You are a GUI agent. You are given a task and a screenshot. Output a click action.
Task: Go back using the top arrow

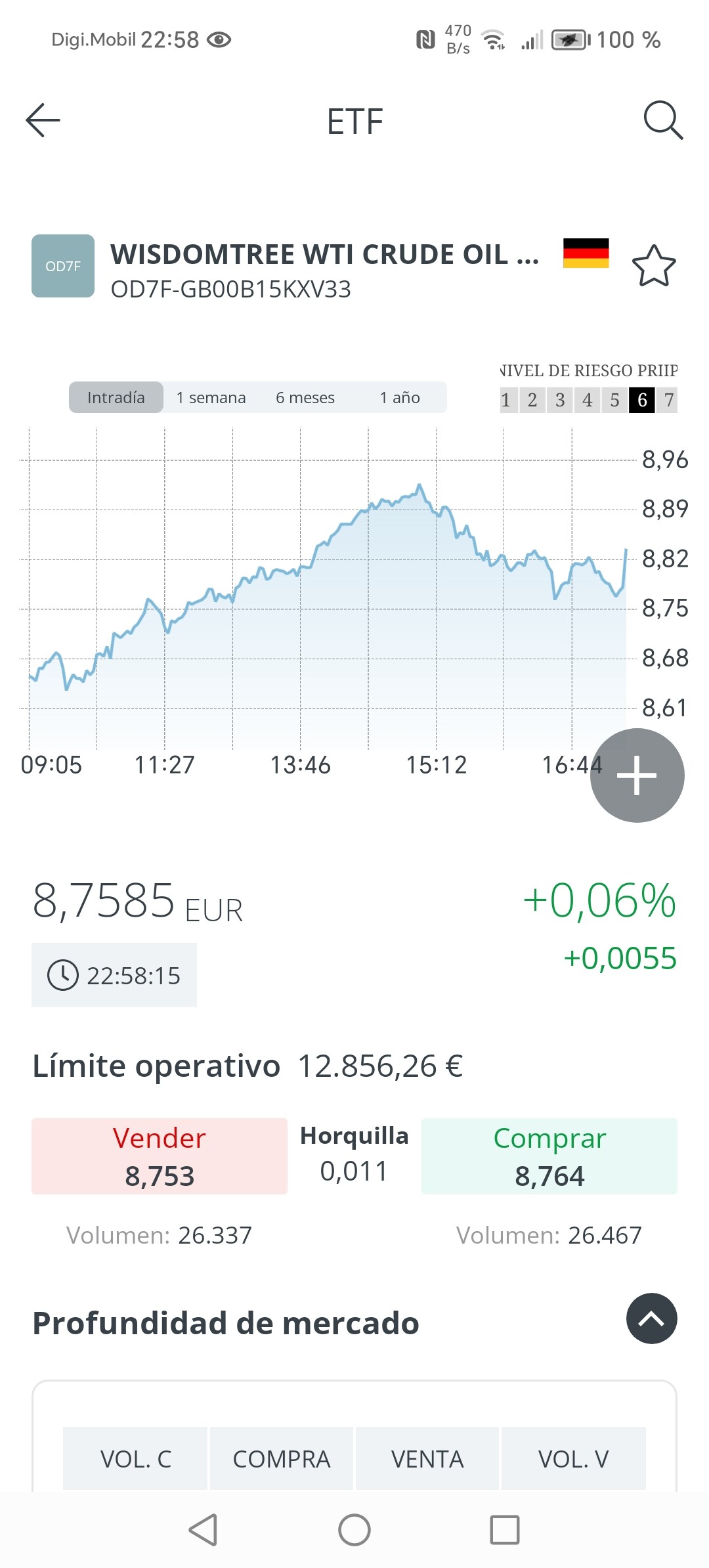click(43, 120)
